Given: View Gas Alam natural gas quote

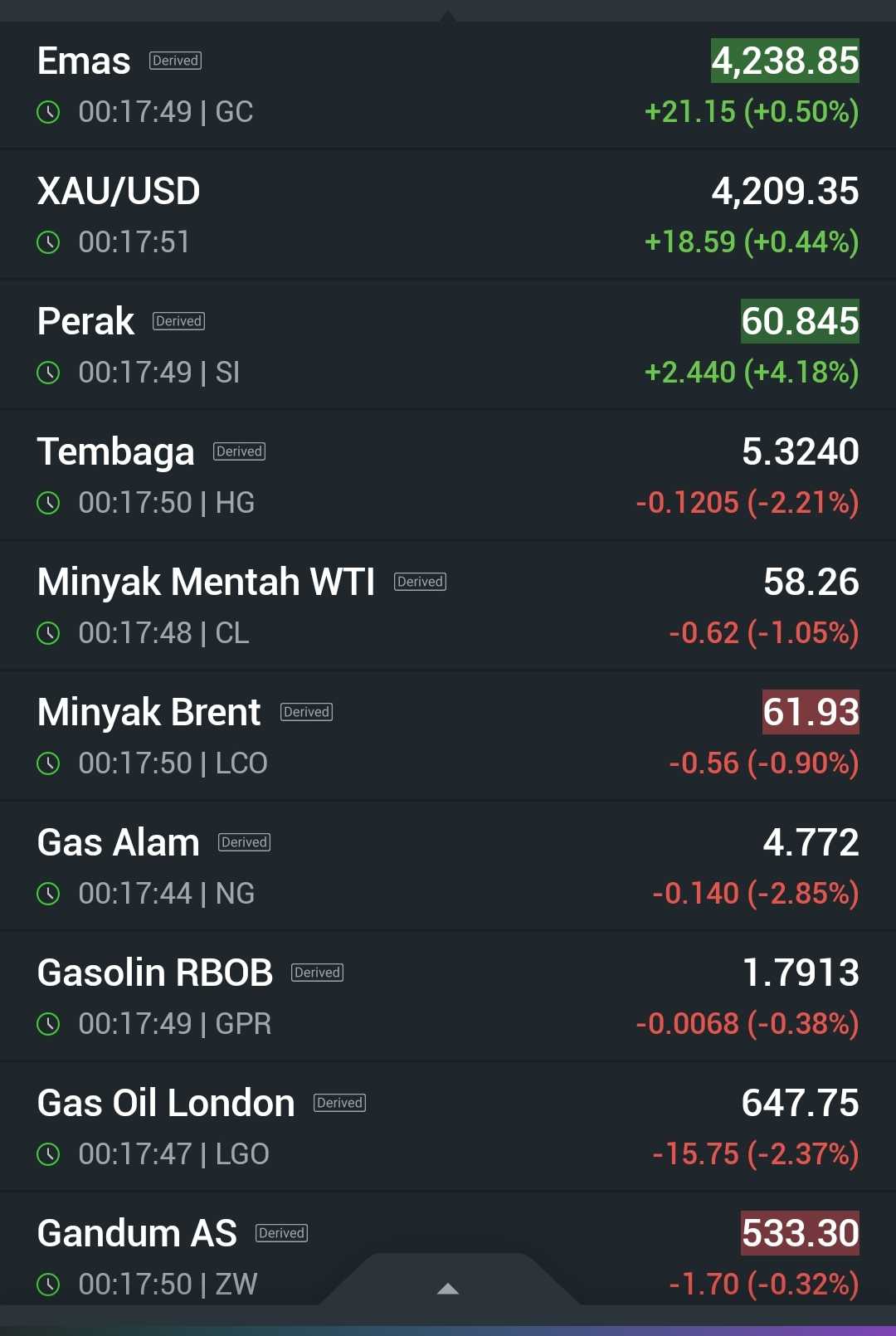Looking at the screenshot, I should 448,867.
